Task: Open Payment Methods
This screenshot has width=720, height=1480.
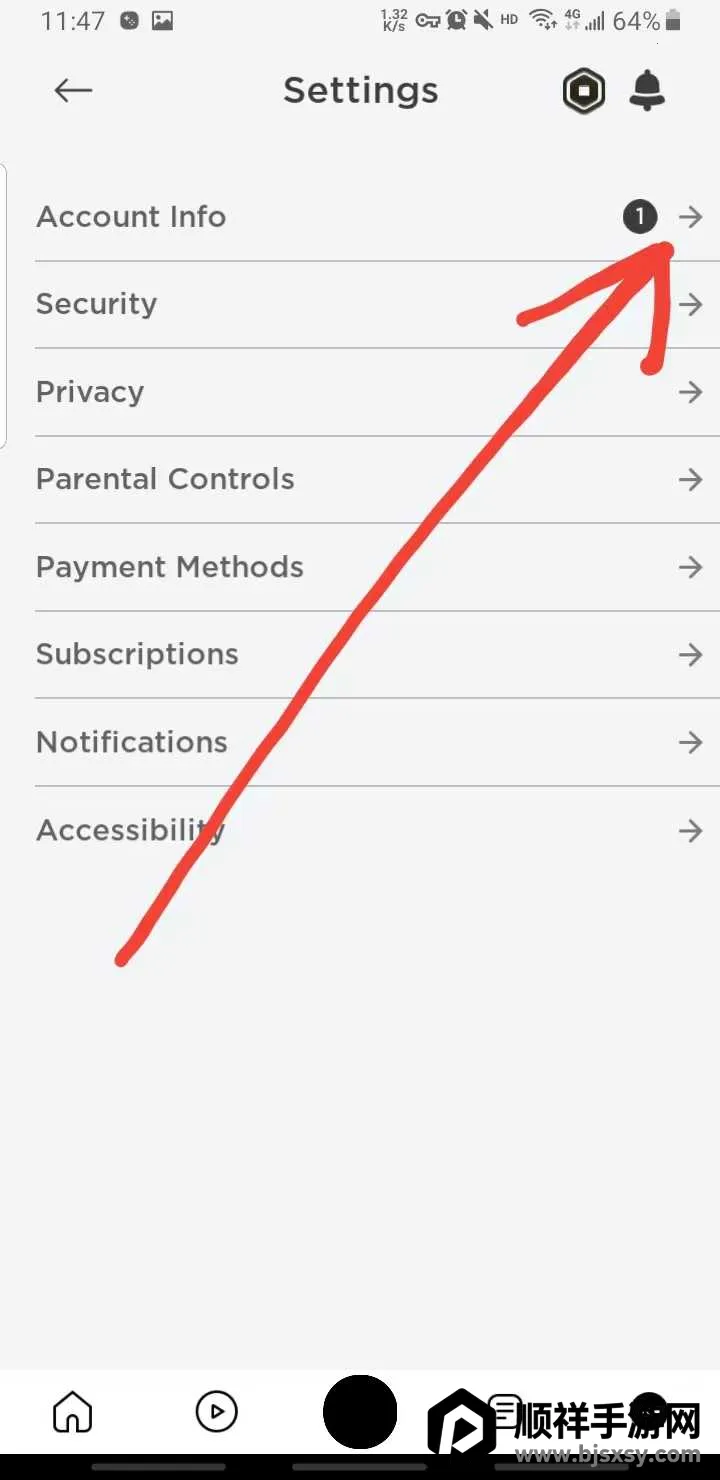Action: (377, 567)
